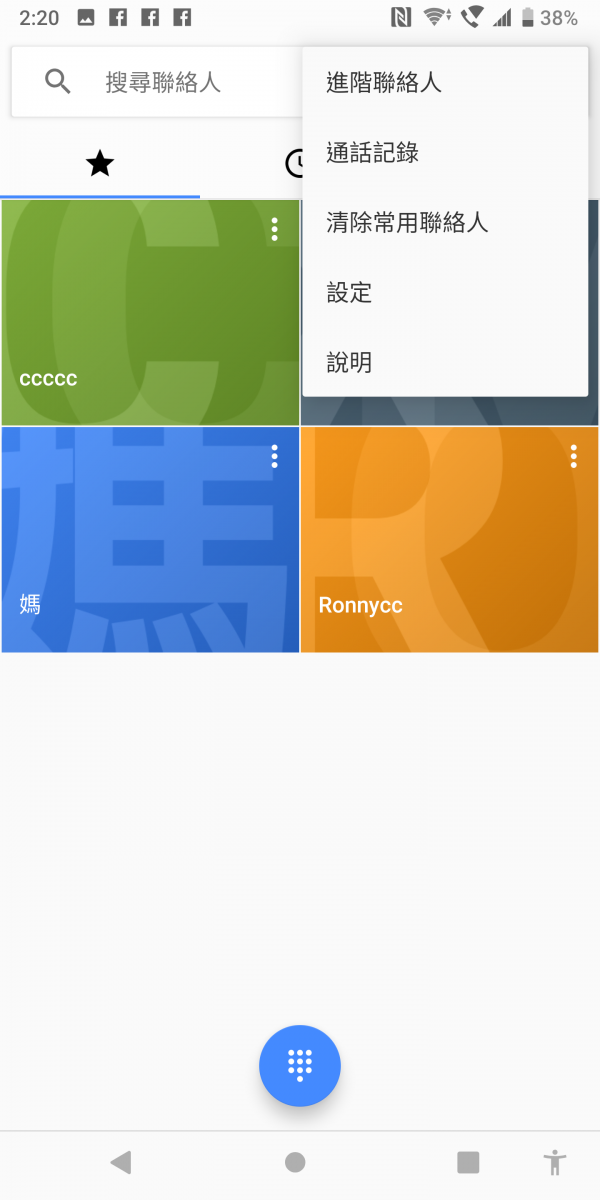Call favorite contact ccccc

150,312
